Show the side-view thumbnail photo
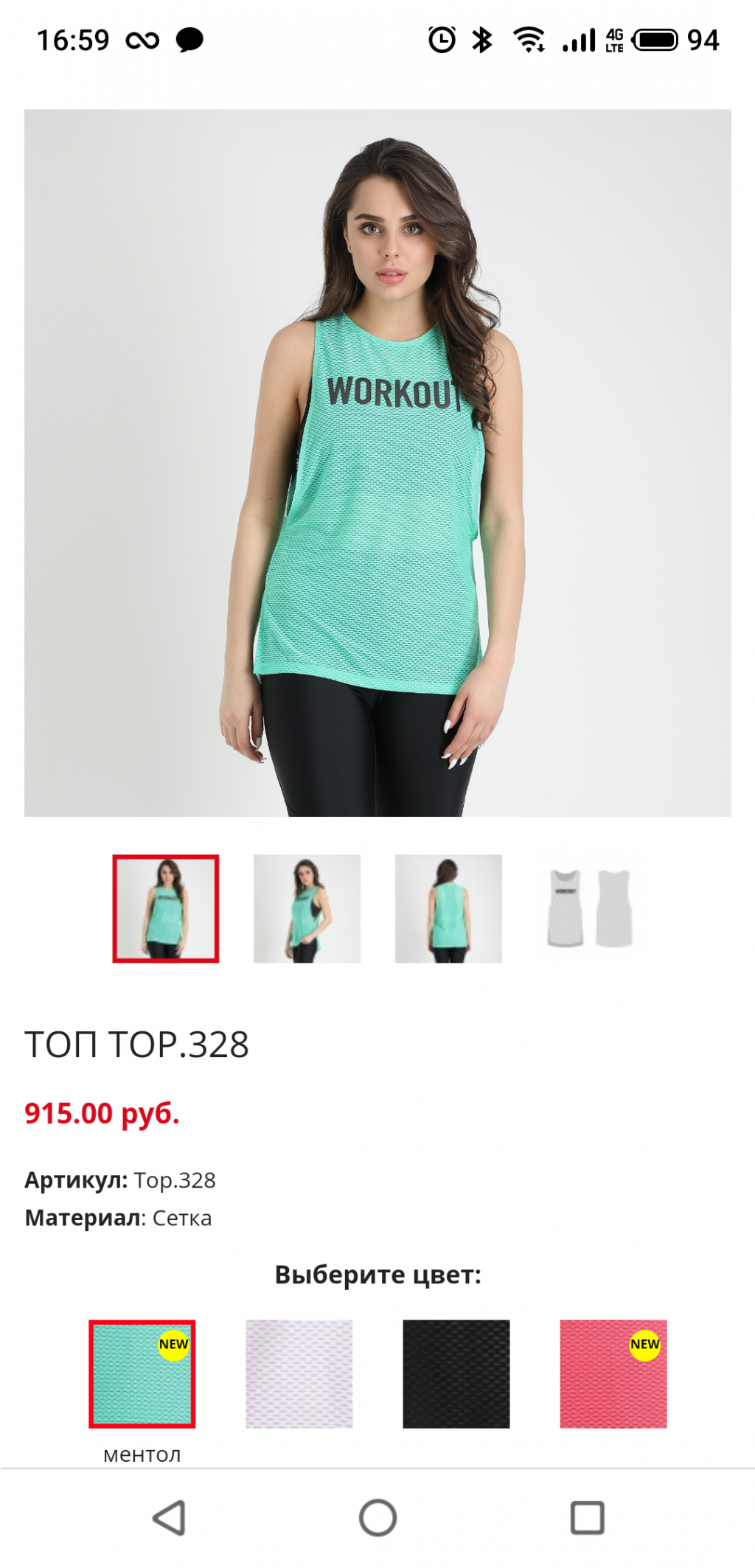Image resolution: width=755 pixels, height=1568 pixels. (307, 908)
